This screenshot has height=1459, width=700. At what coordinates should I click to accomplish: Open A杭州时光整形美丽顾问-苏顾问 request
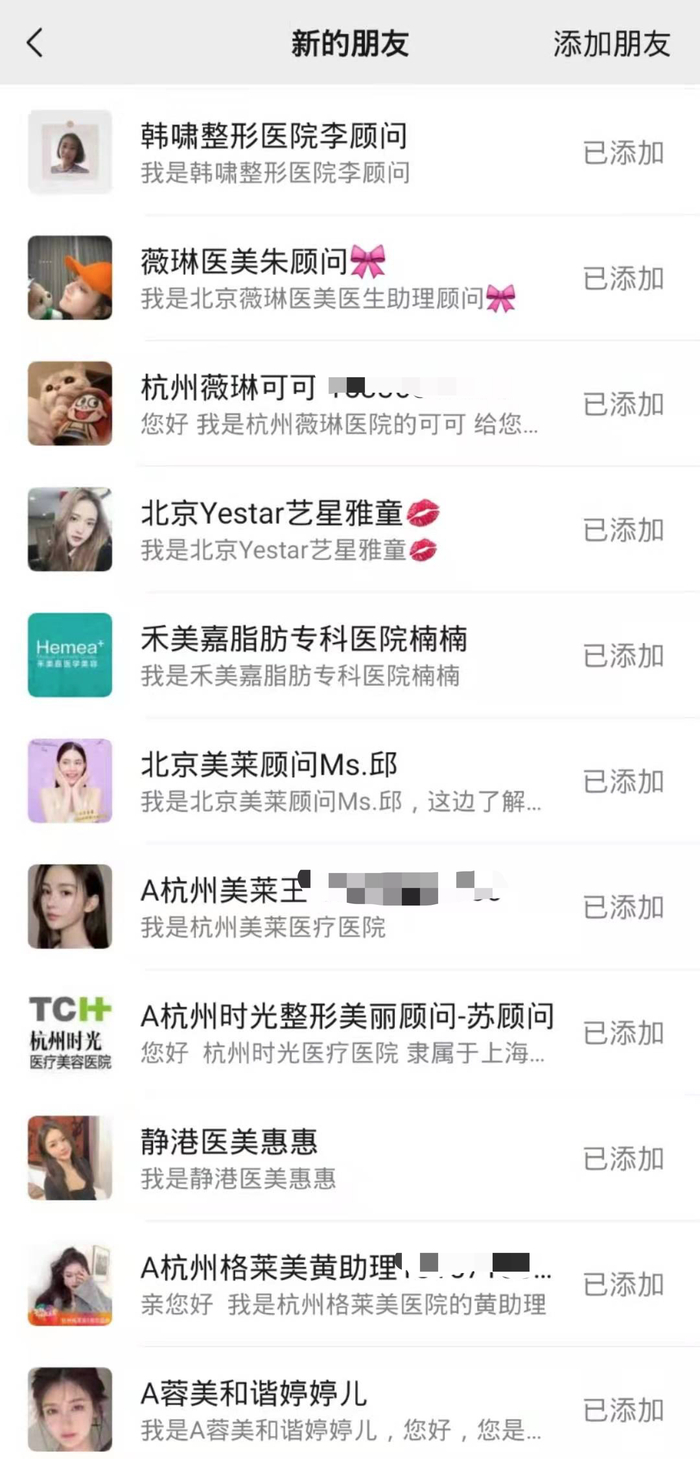pyautogui.click(x=340, y=1032)
